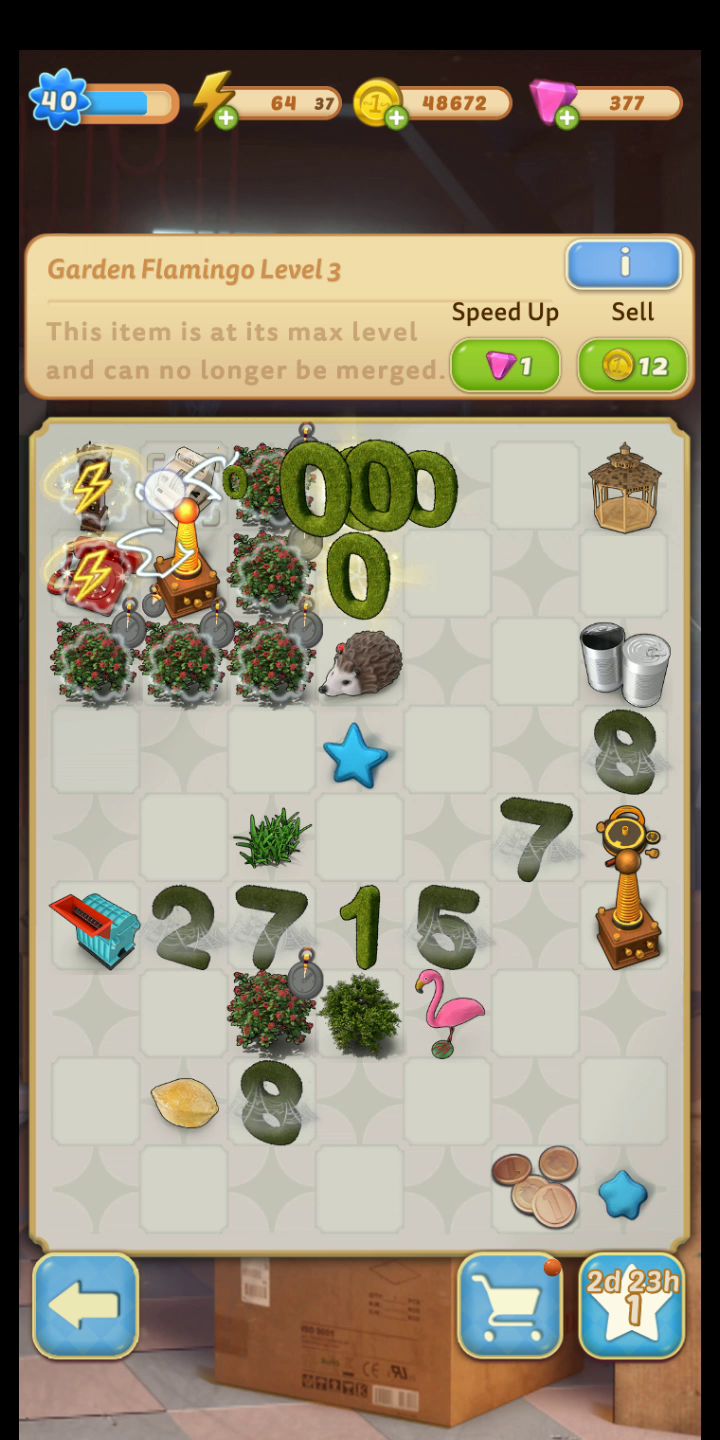Tap the blue toolbox item
The image size is (720, 1440).
(x=95, y=928)
